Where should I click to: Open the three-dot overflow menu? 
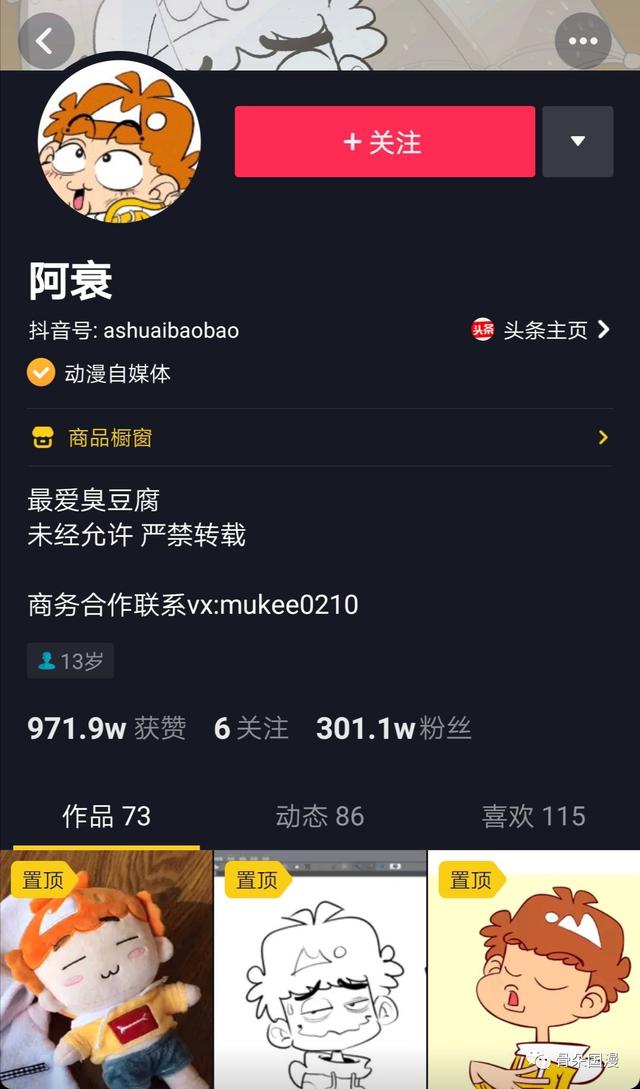[x=582, y=41]
